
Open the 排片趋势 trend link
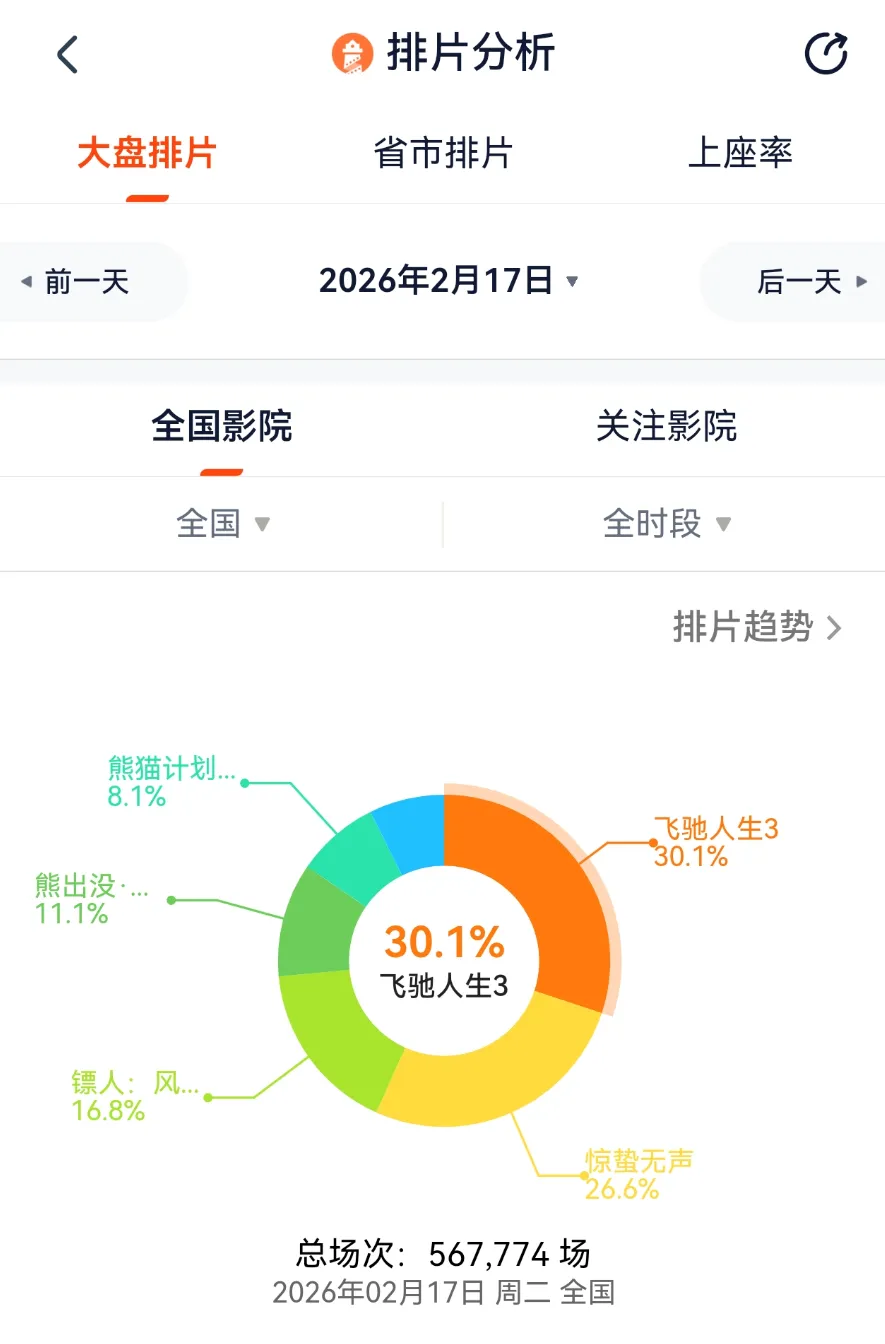coord(755,628)
